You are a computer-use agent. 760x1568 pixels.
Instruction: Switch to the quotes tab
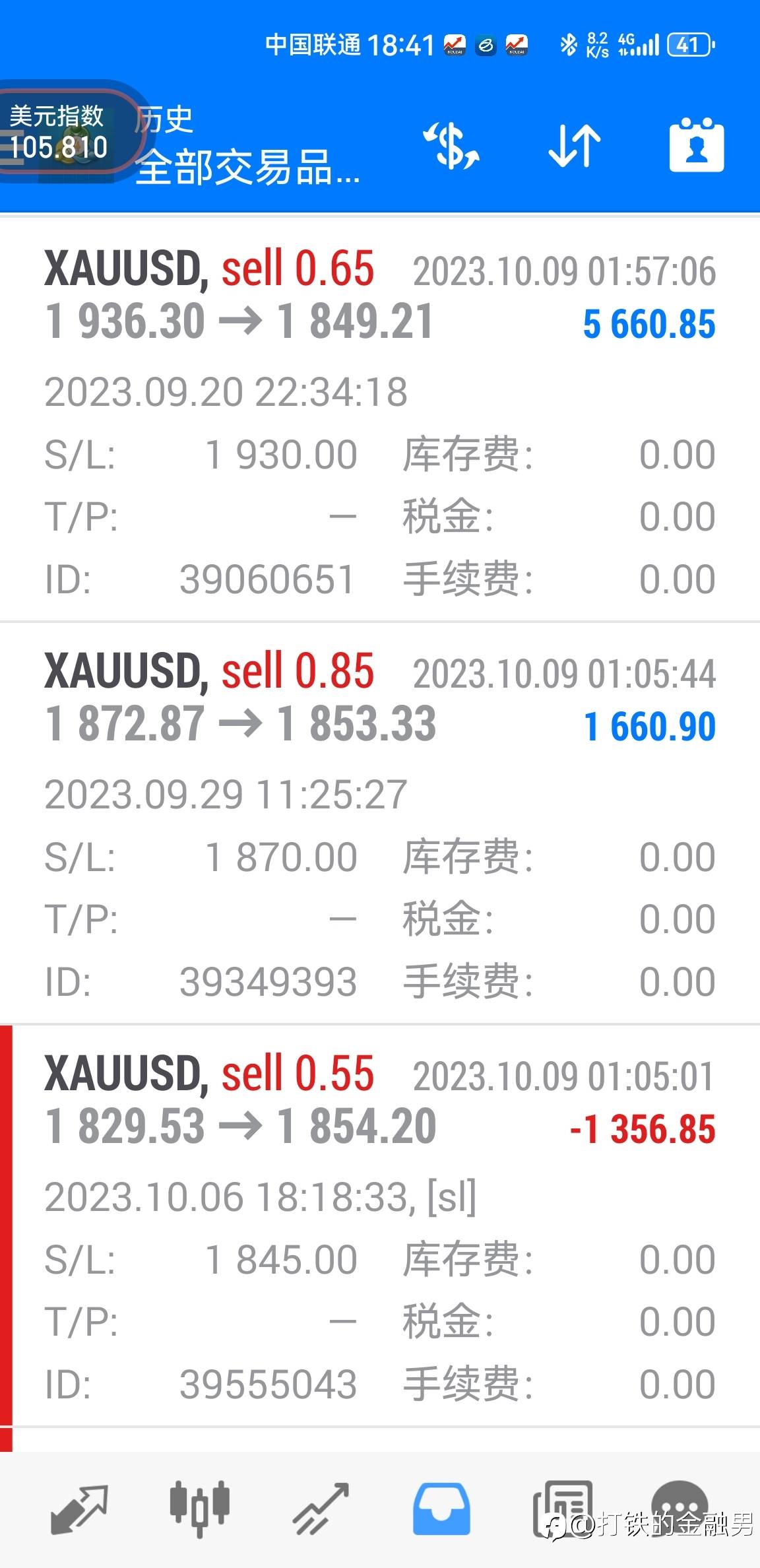coord(79,1509)
